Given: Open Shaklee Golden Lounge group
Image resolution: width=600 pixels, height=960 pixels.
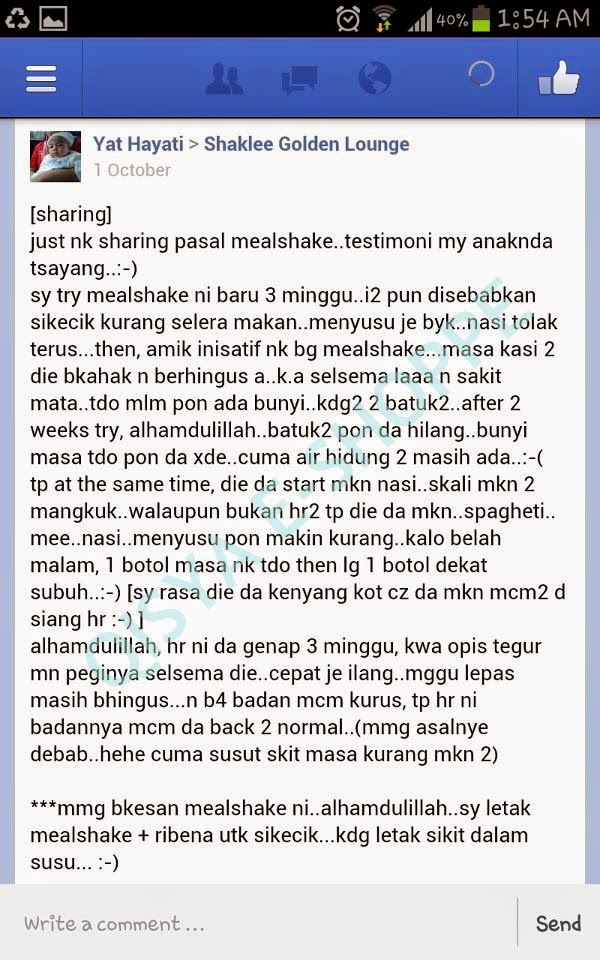Looking at the screenshot, I should [x=306, y=144].
